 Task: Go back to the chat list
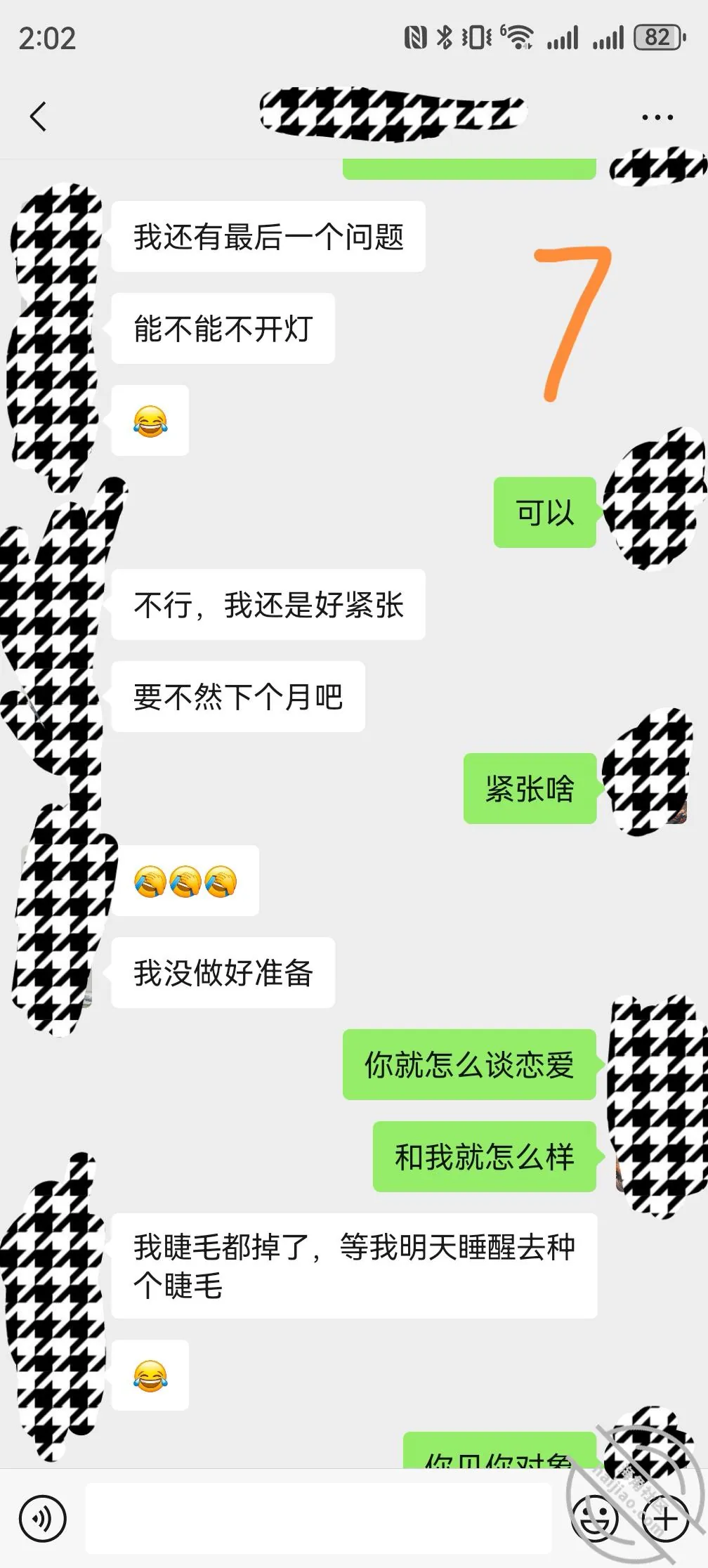[x=39, y=117]
